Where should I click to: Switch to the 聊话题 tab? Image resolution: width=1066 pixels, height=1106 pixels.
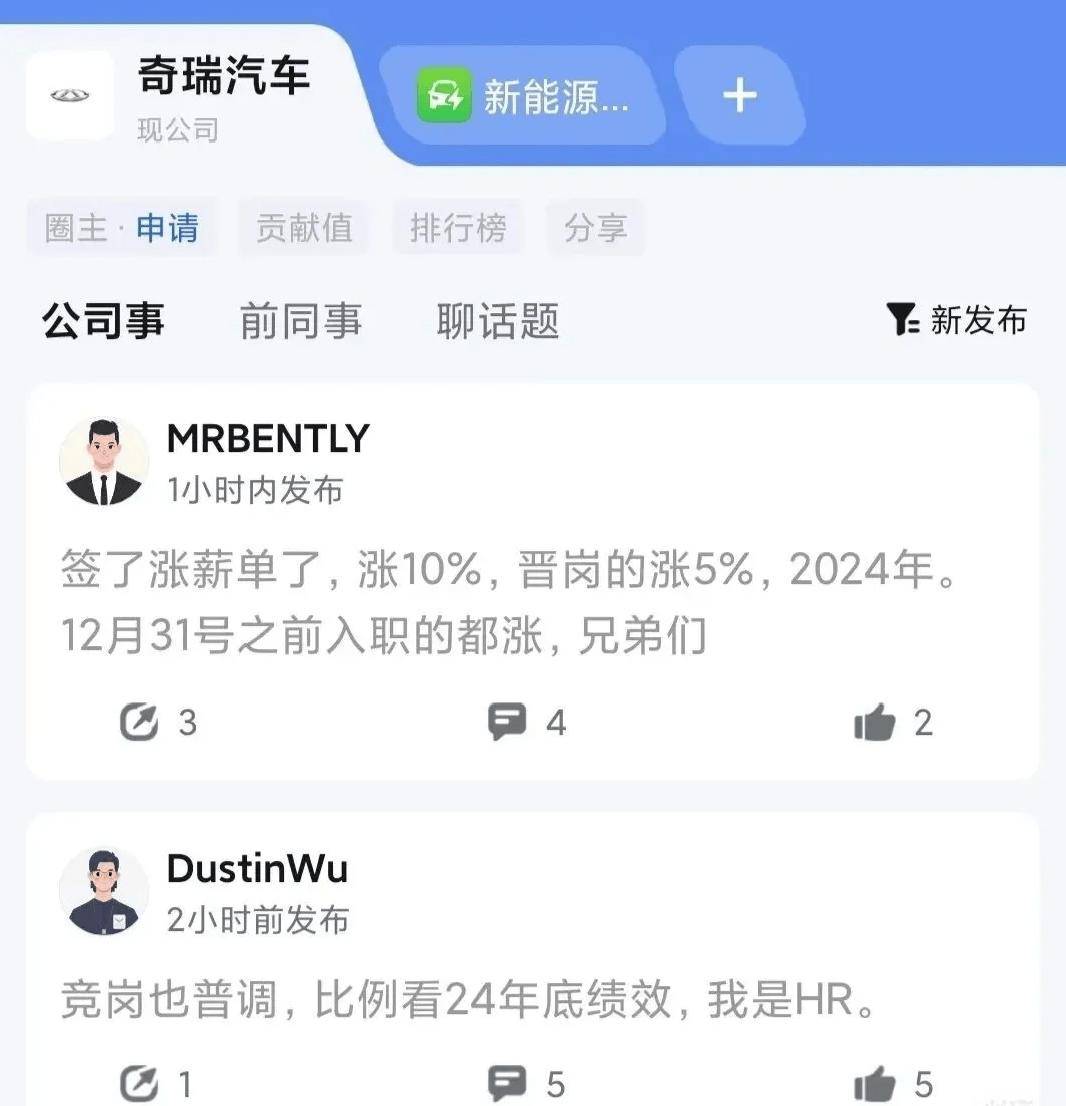point(497,322)
